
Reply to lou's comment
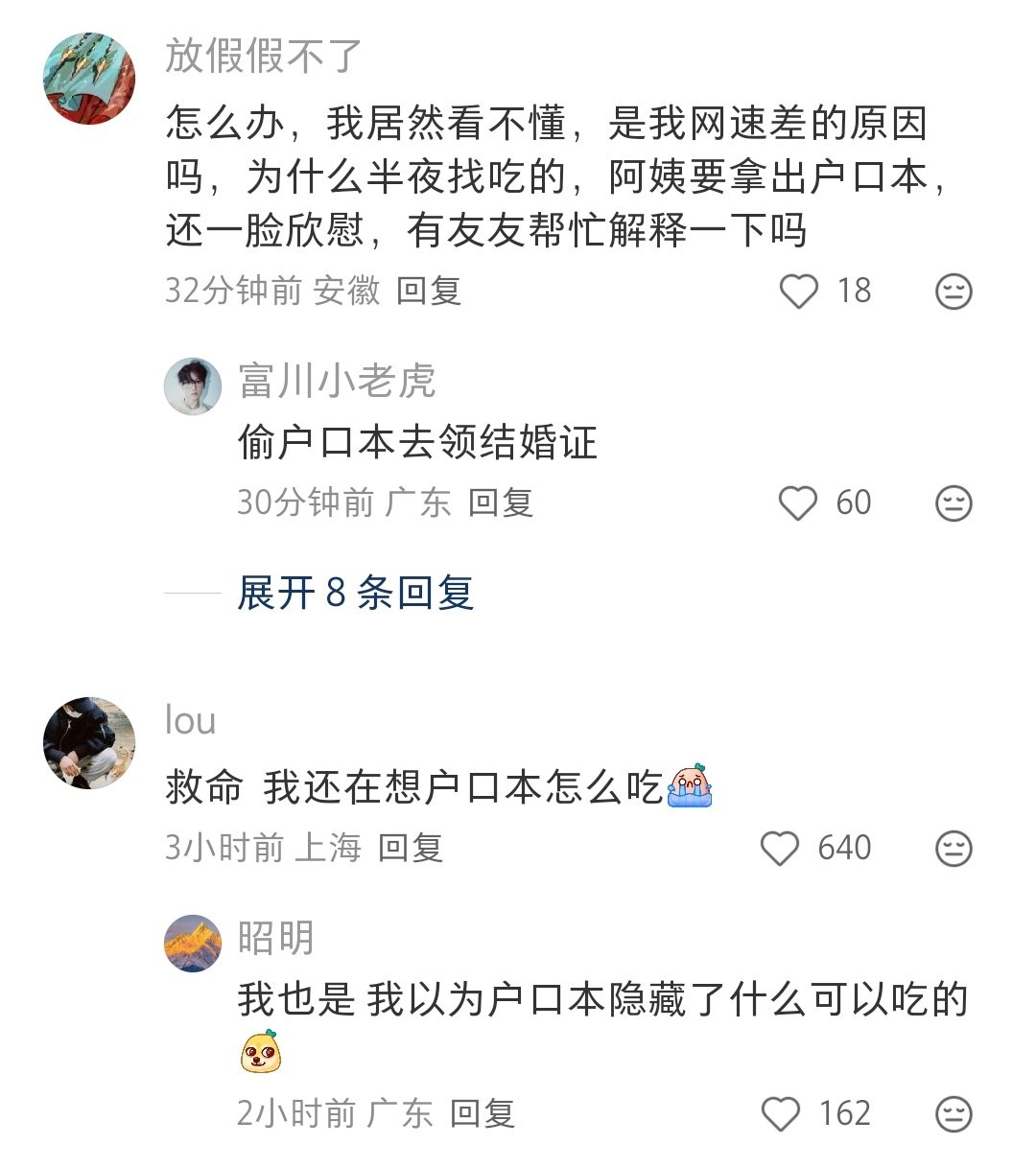pos(411,848)
